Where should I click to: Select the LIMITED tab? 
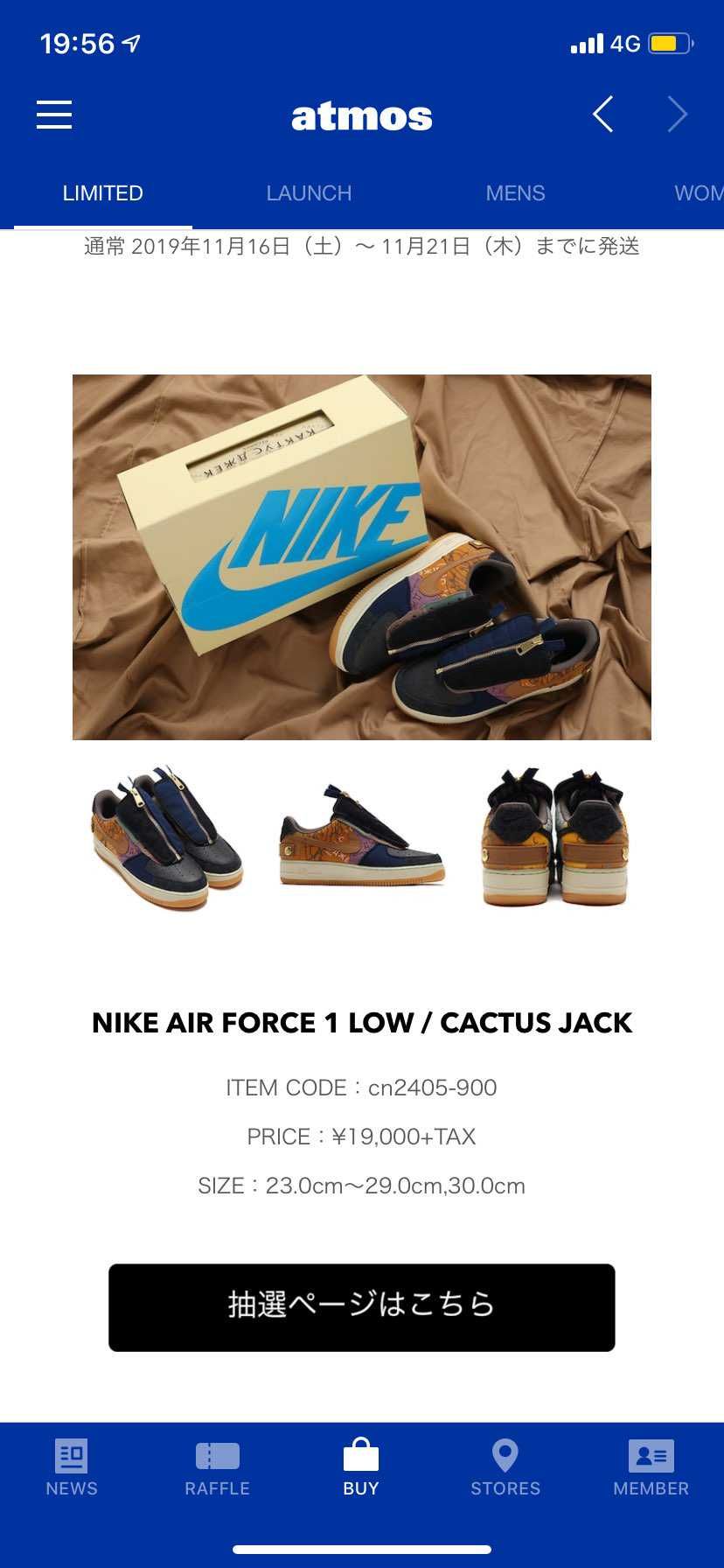click(x=102, y=193)
